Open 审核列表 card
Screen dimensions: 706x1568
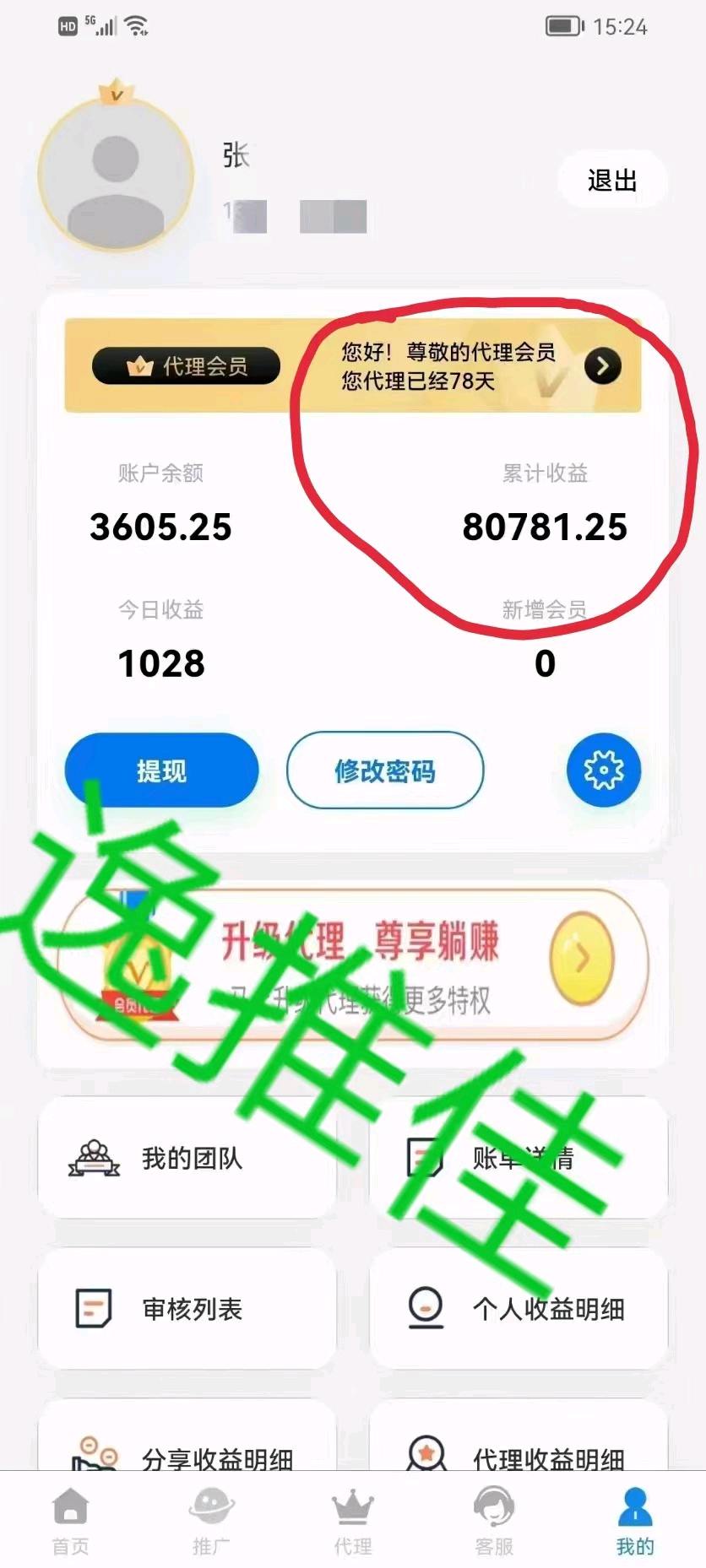[x=187, y=1308]
